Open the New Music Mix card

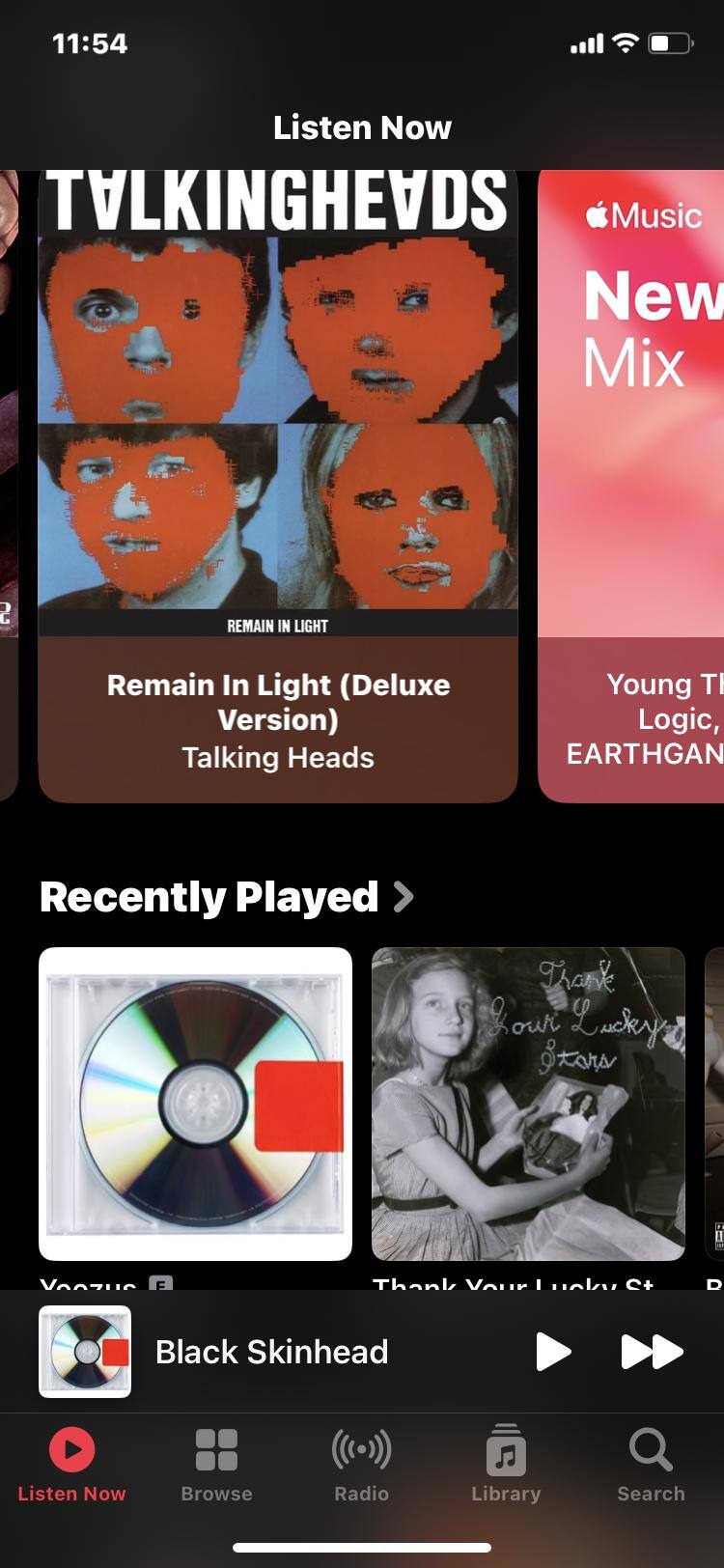coord(632,483)
